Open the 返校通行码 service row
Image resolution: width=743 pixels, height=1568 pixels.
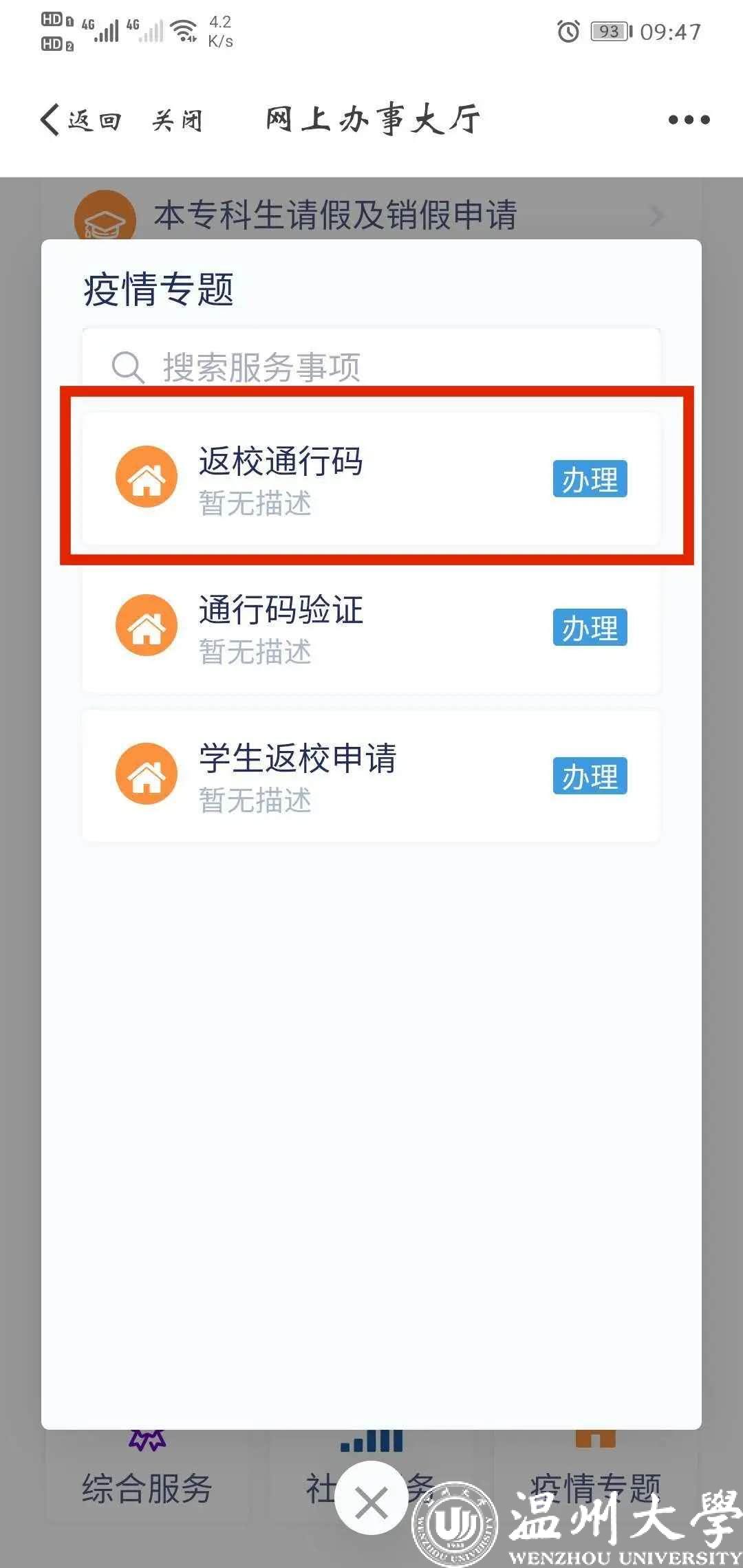coord(310,479)
